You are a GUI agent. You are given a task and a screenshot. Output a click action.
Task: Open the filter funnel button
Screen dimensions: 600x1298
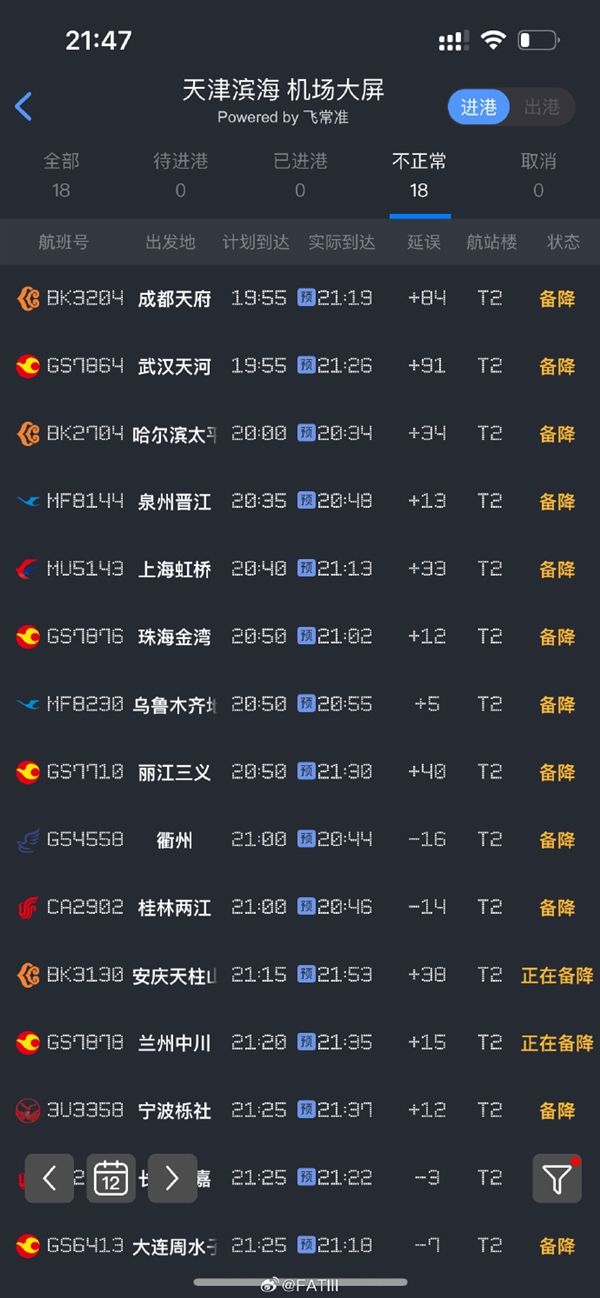click(557, 1178)
